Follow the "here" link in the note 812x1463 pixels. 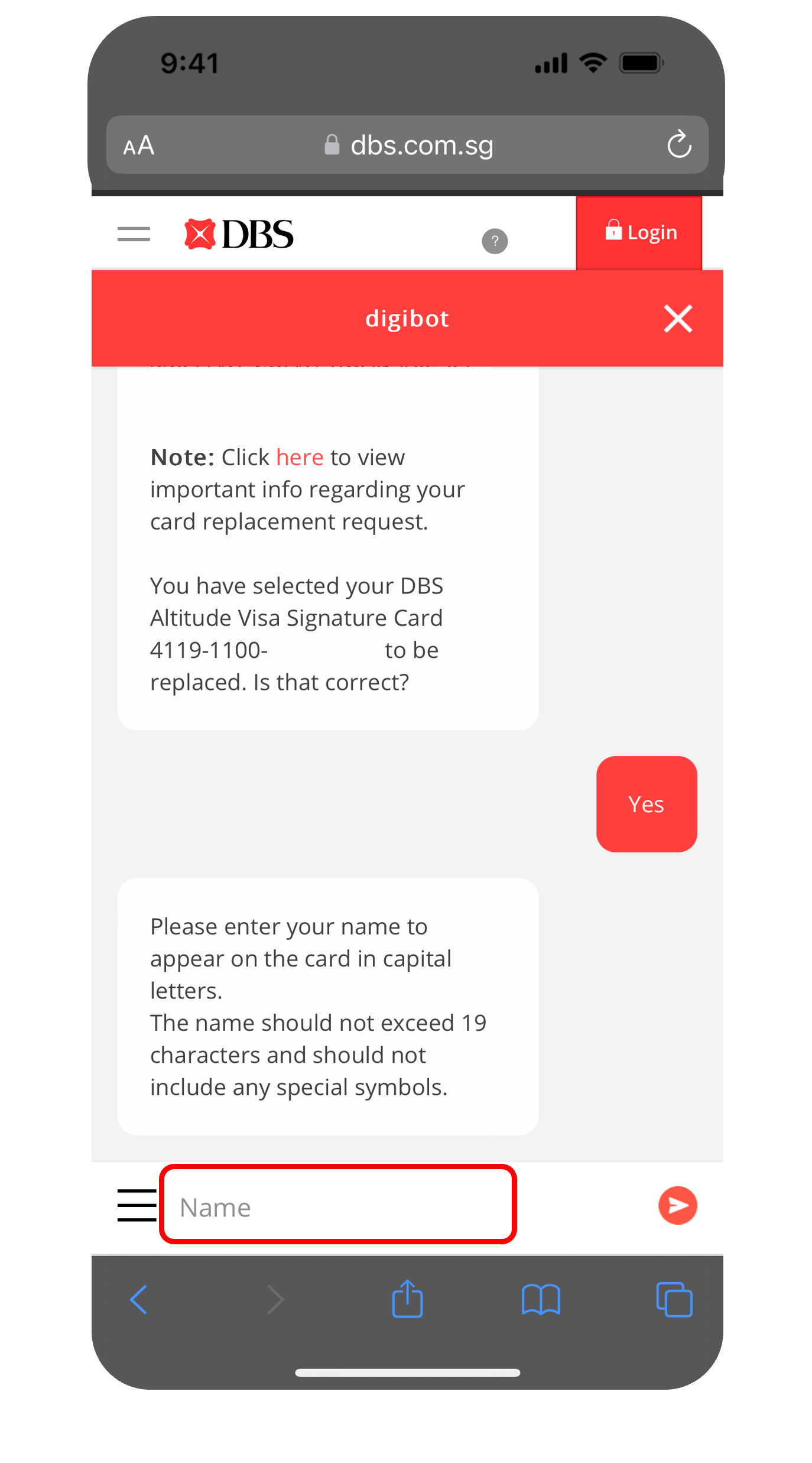pos(300,458)
